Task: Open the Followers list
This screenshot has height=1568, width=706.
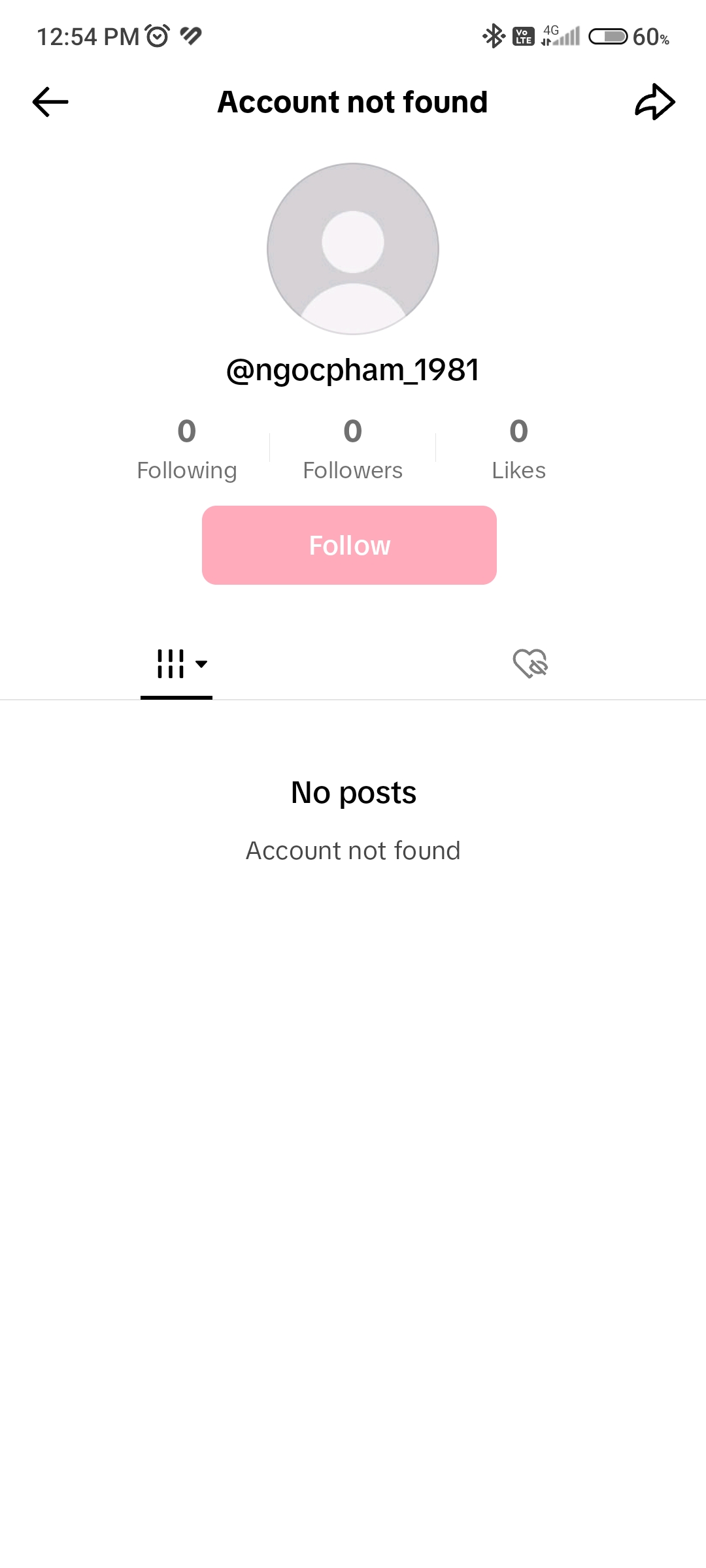Action: click(353, 449)
